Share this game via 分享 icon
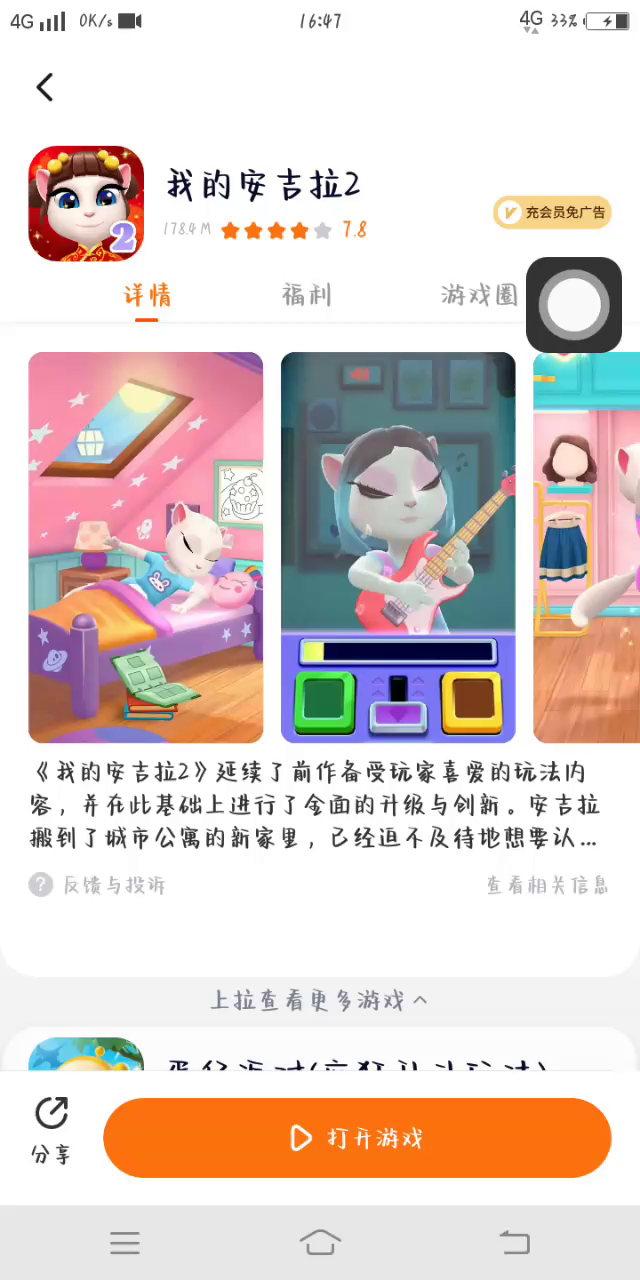This screenshot has height=1280, width=640. 51,1130
